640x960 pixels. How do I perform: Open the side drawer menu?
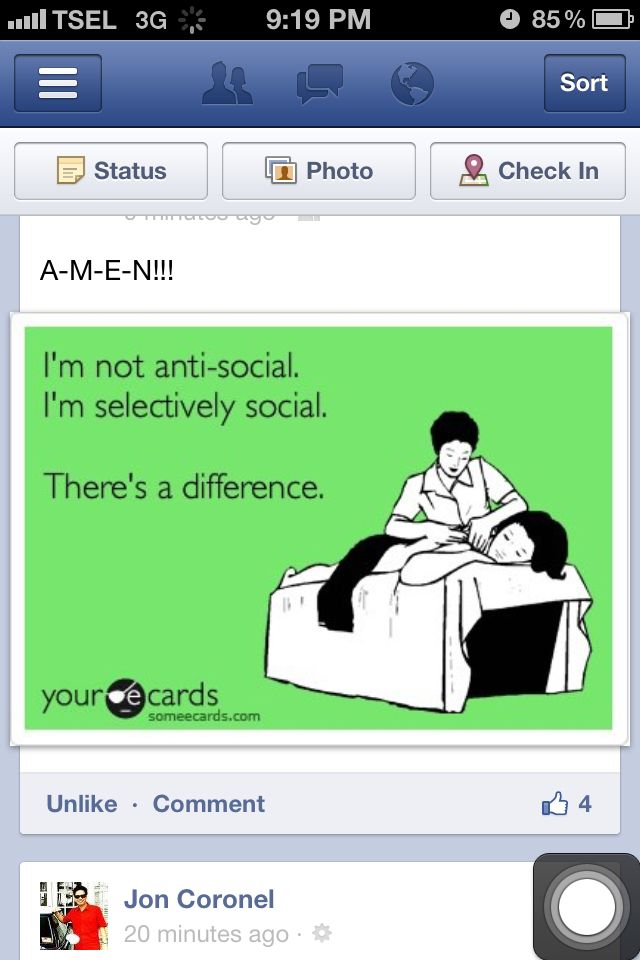(x=57, y=83)
